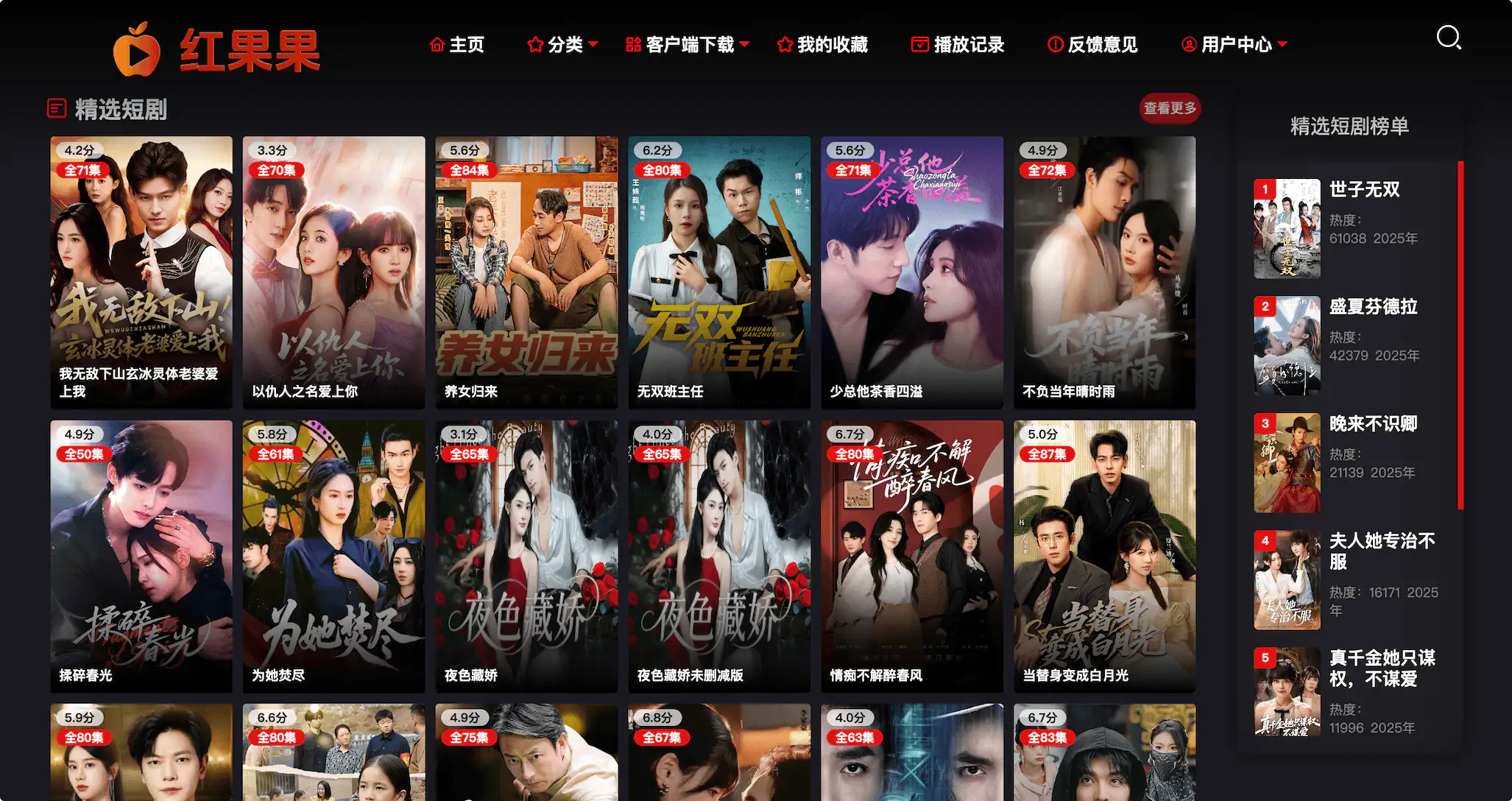
Task: Open the search magnifier icon
Action: [1449, 38]
